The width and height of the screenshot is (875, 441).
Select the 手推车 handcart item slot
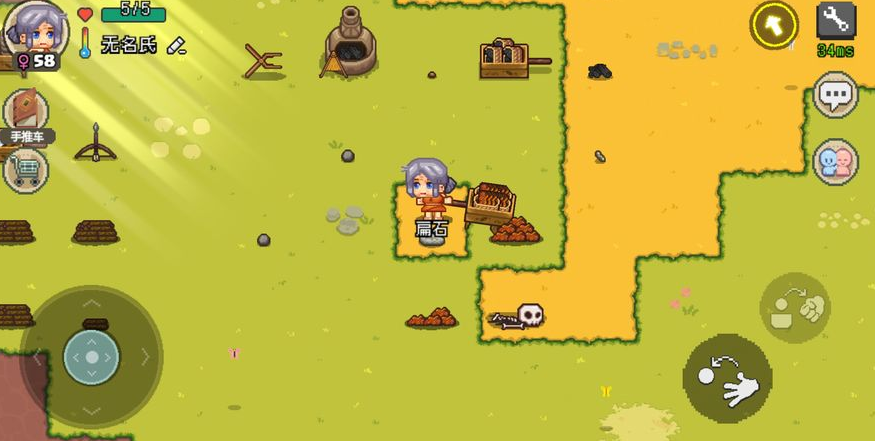pyautogui.click(x=25, y=111)
